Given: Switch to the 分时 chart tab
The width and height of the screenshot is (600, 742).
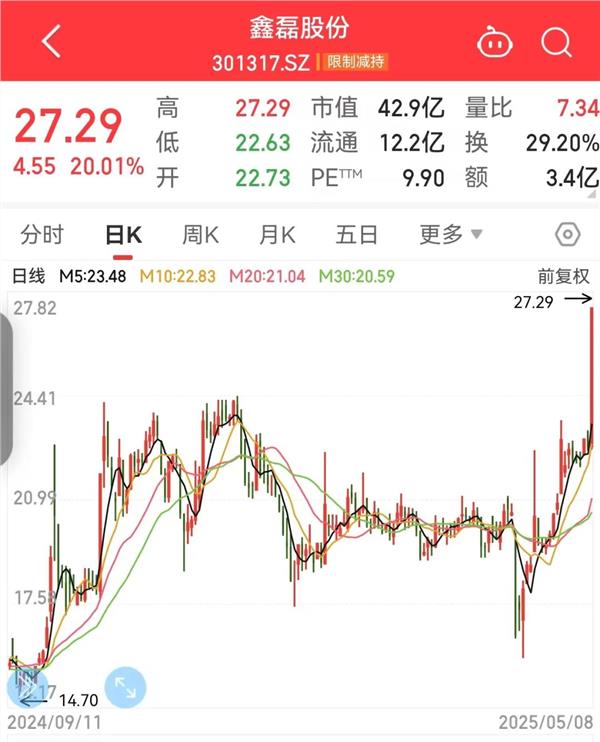Looking at the screenshot, I should [42, 235].
